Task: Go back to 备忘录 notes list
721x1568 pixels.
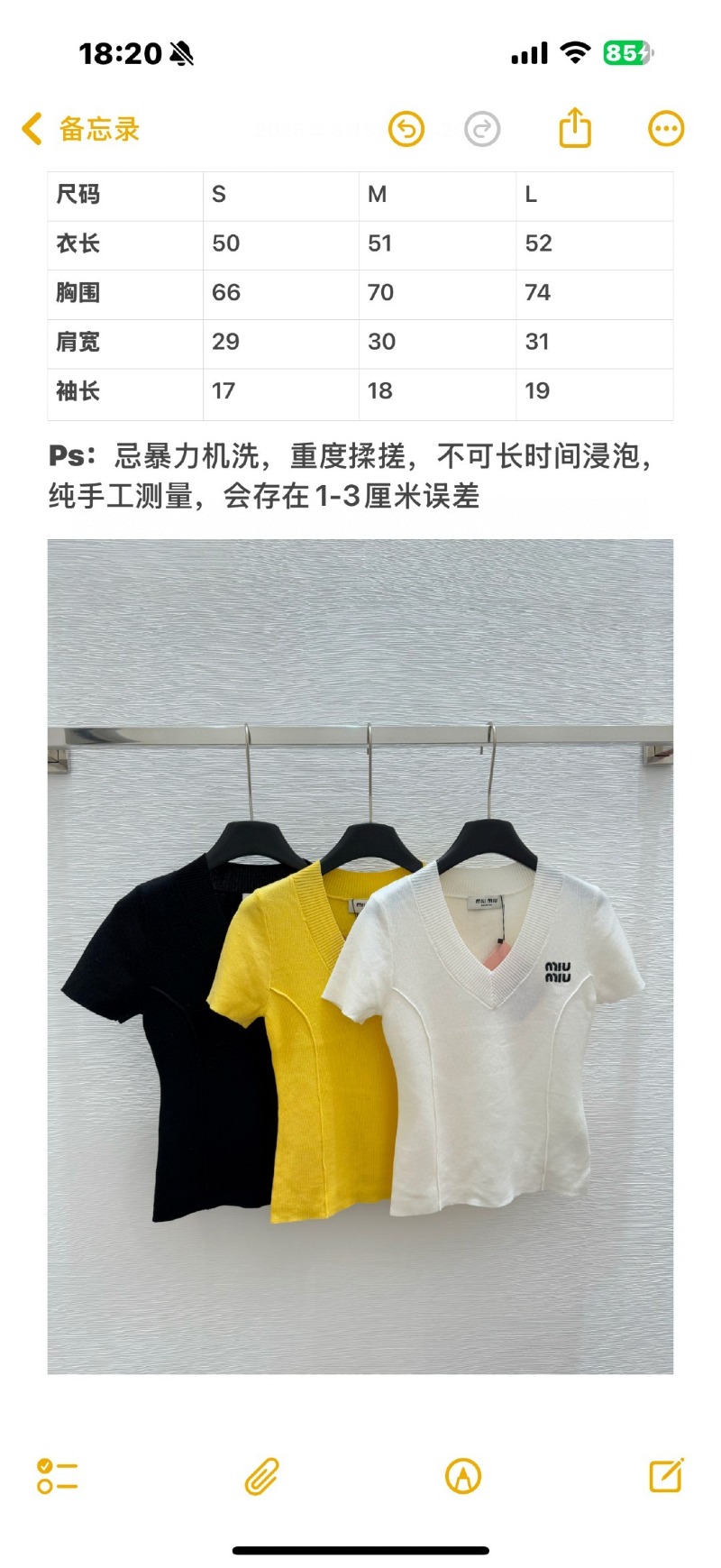Action: [81, 129]
